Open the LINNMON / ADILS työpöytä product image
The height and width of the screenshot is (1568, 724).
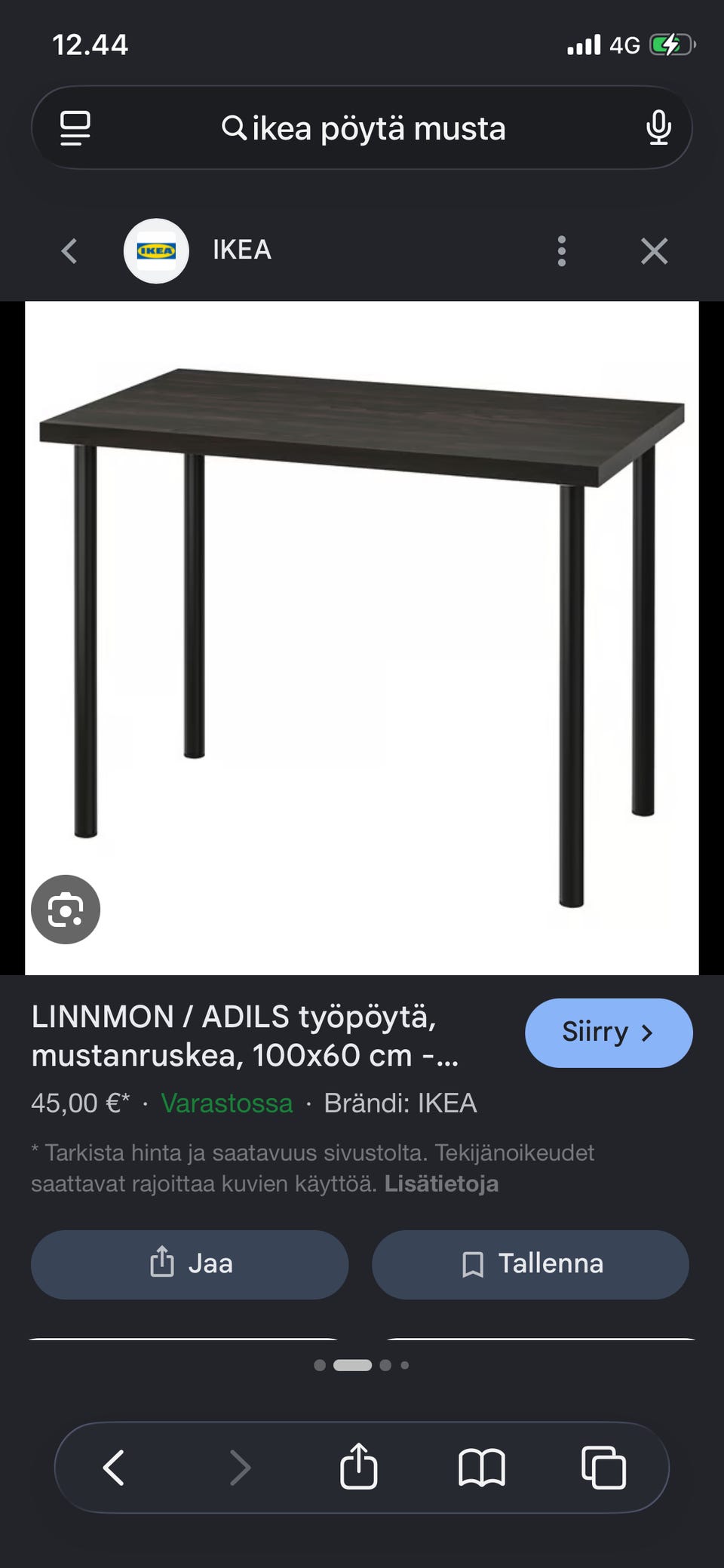362,638
